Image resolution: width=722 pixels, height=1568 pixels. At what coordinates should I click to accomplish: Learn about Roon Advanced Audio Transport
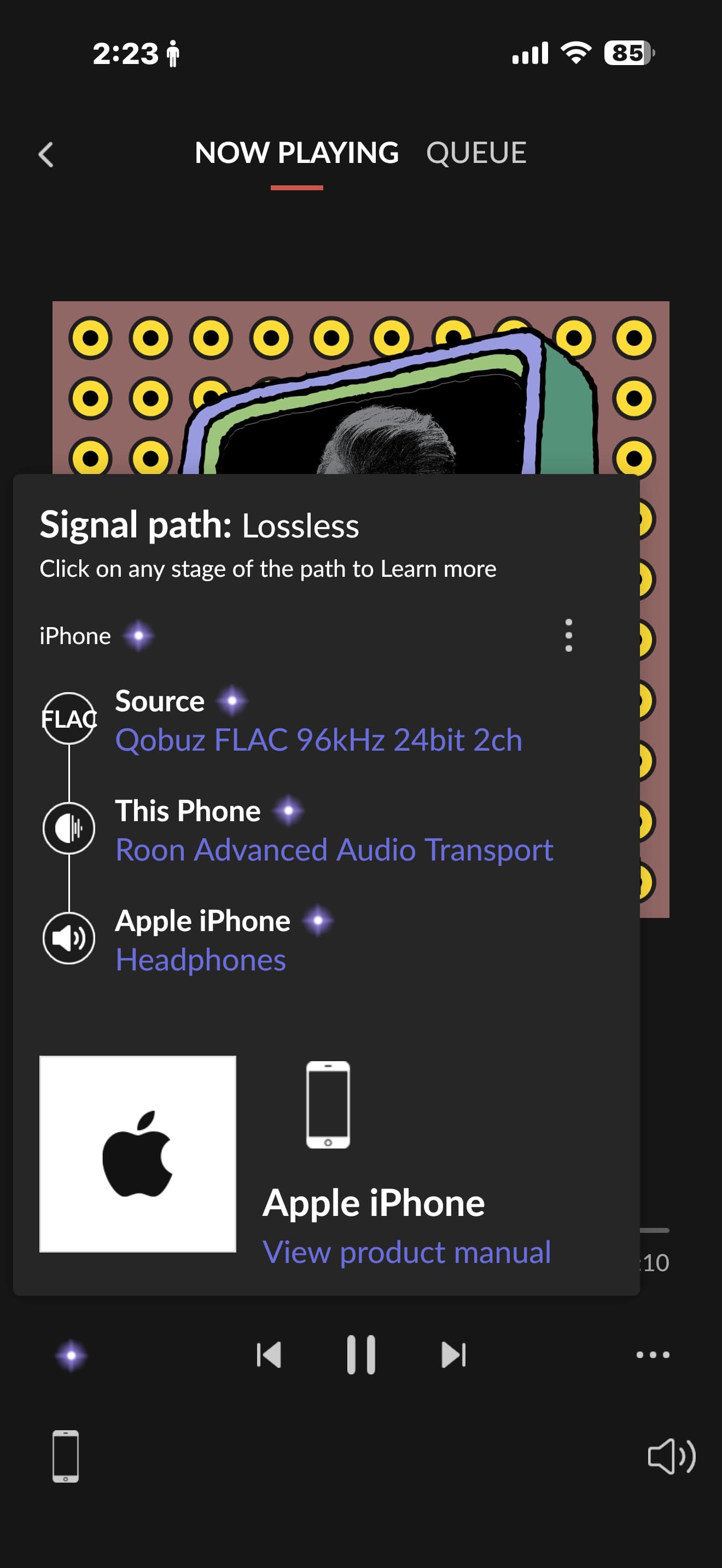point(334,849)
